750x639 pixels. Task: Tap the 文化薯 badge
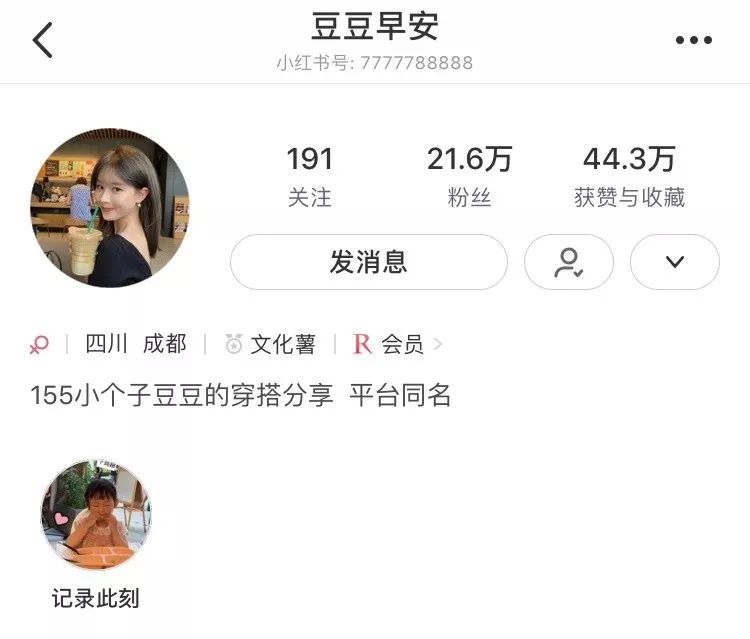271,345
